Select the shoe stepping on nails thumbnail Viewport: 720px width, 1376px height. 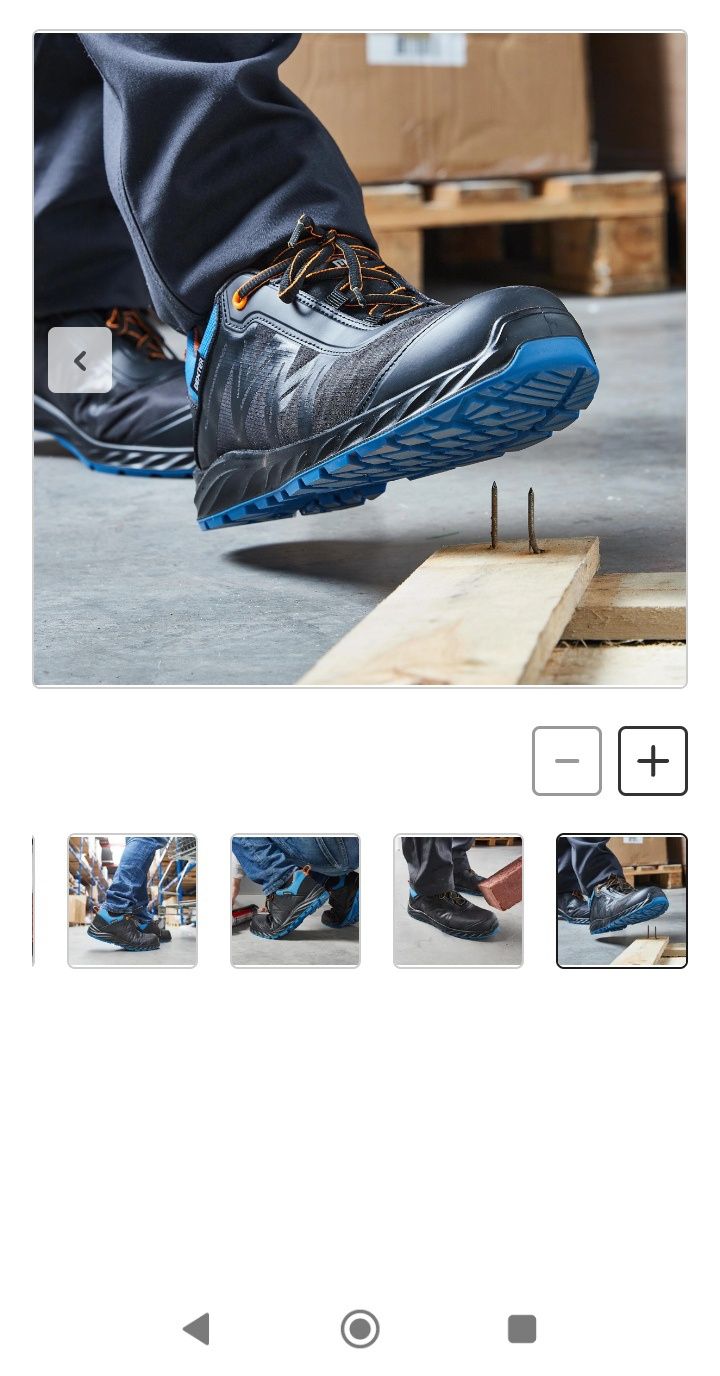tap(621, 901)
